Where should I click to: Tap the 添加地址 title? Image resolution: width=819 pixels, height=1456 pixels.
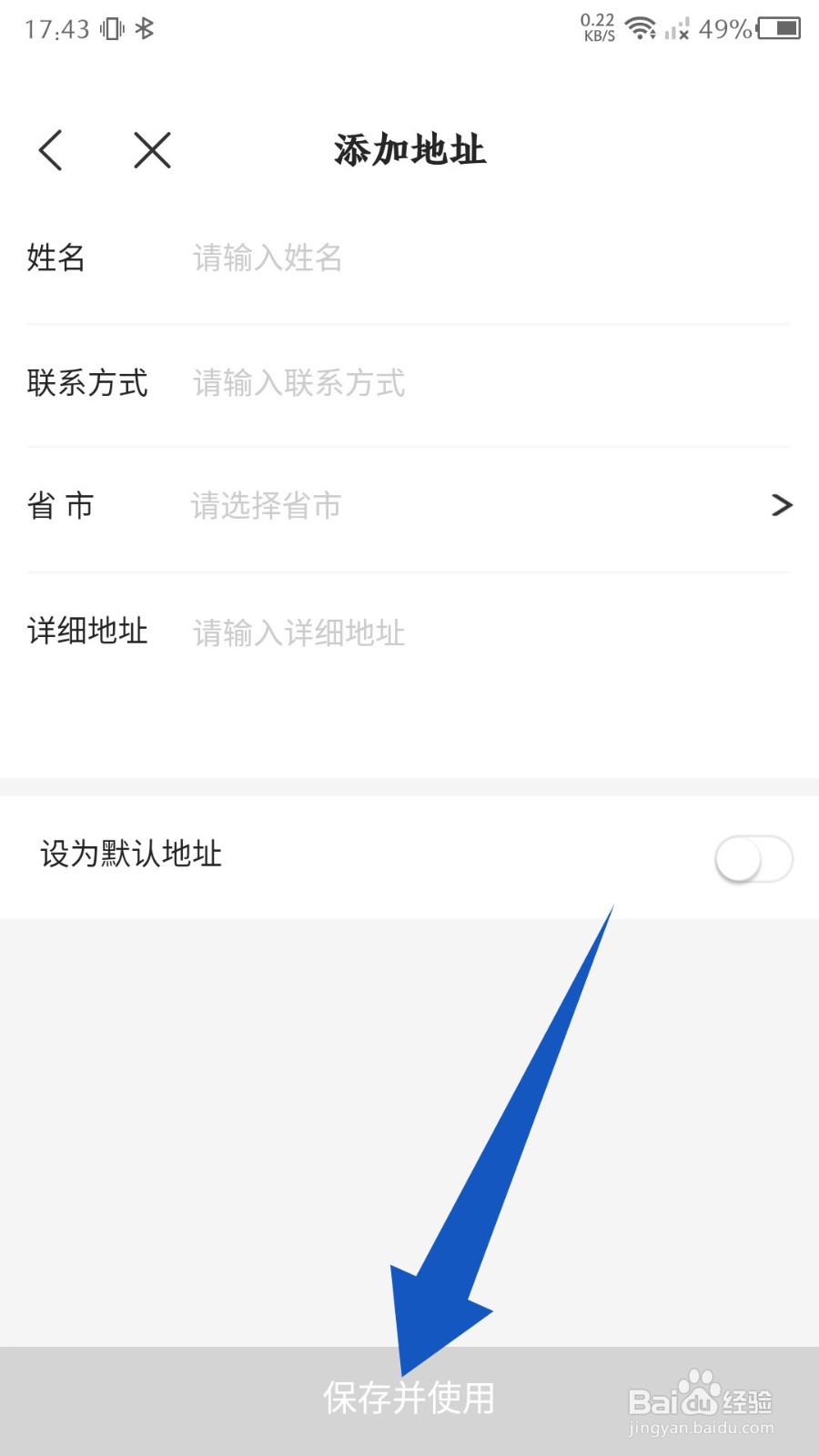pos(409,150)
